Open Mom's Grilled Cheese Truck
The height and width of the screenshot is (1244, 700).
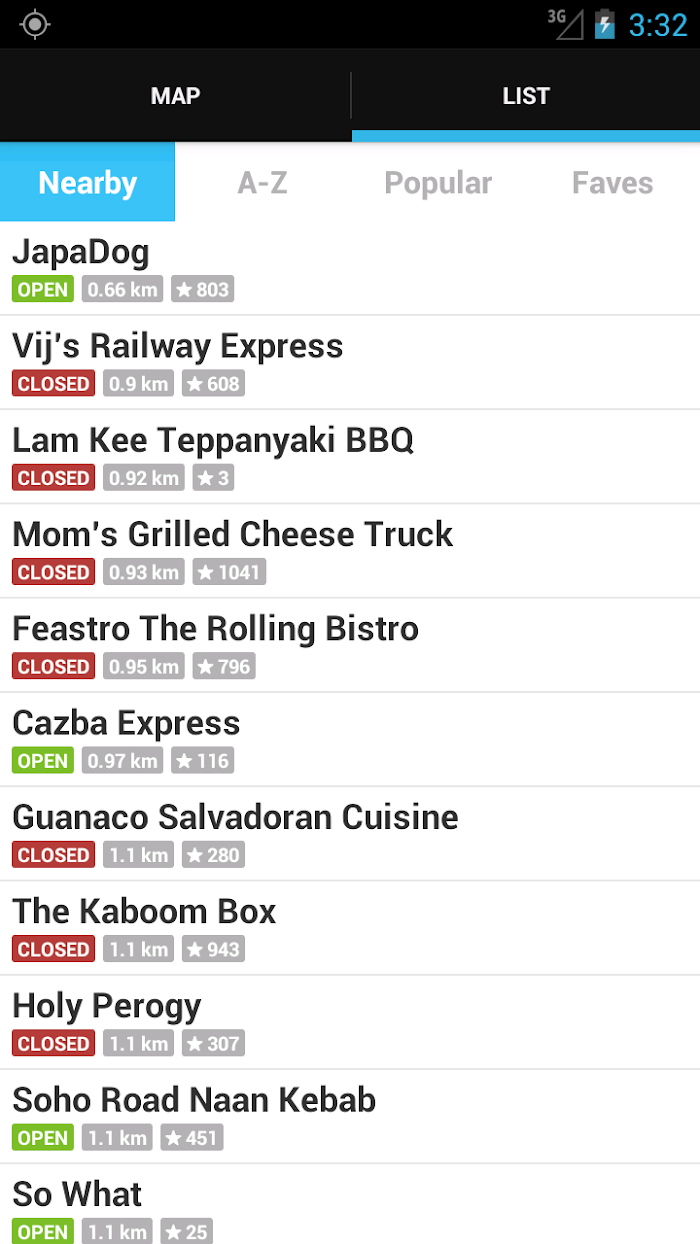point(350,551)
